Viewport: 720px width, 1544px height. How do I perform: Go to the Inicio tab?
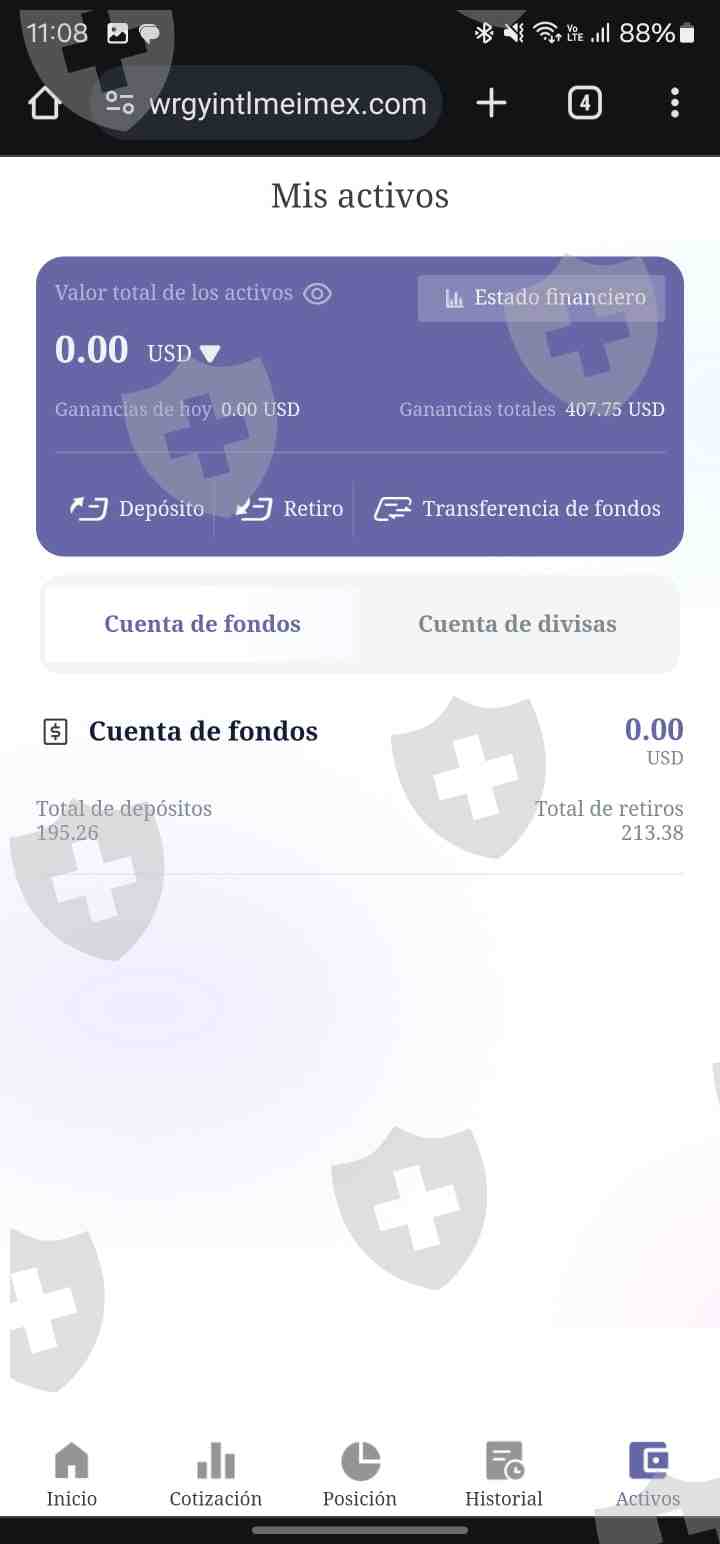(x=72, y=1476)
